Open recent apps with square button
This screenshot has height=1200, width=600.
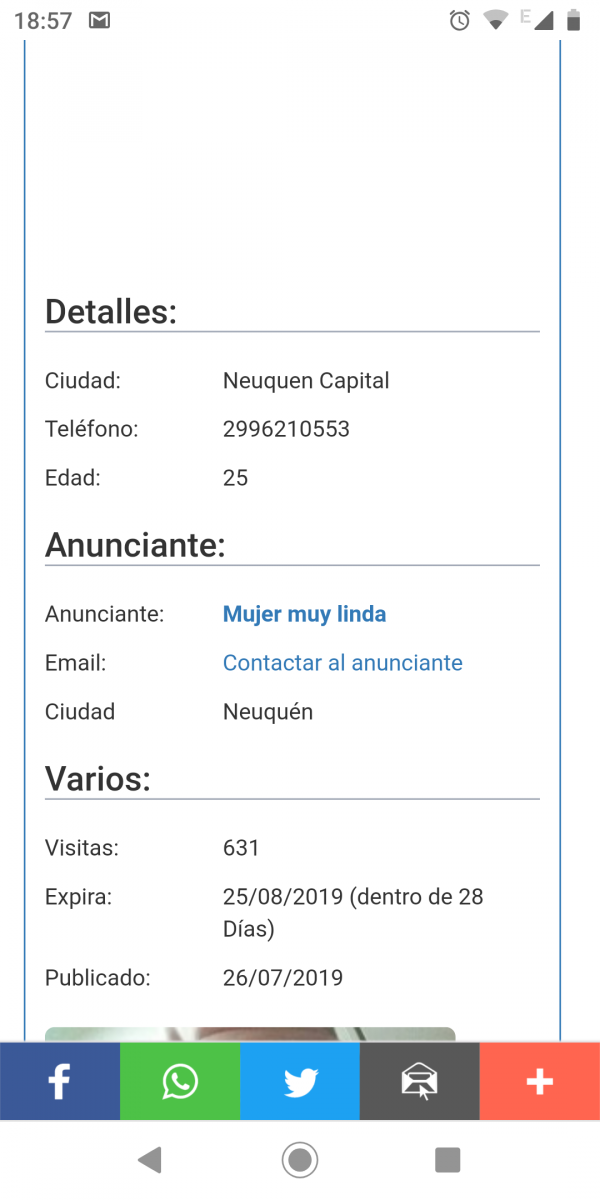(x=448, y=1160)
